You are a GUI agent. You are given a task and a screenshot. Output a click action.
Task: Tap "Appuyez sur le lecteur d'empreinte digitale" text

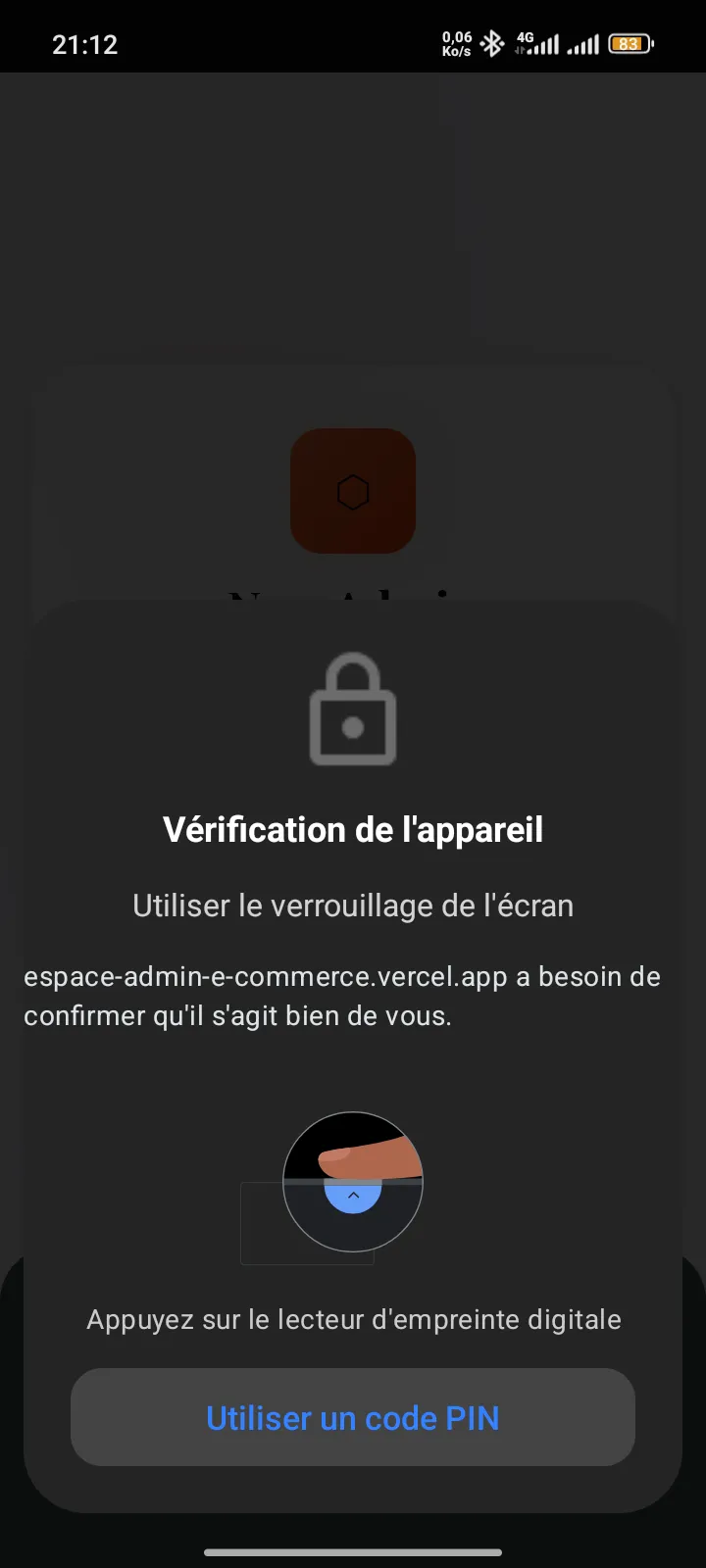[x=353, y=1319]
